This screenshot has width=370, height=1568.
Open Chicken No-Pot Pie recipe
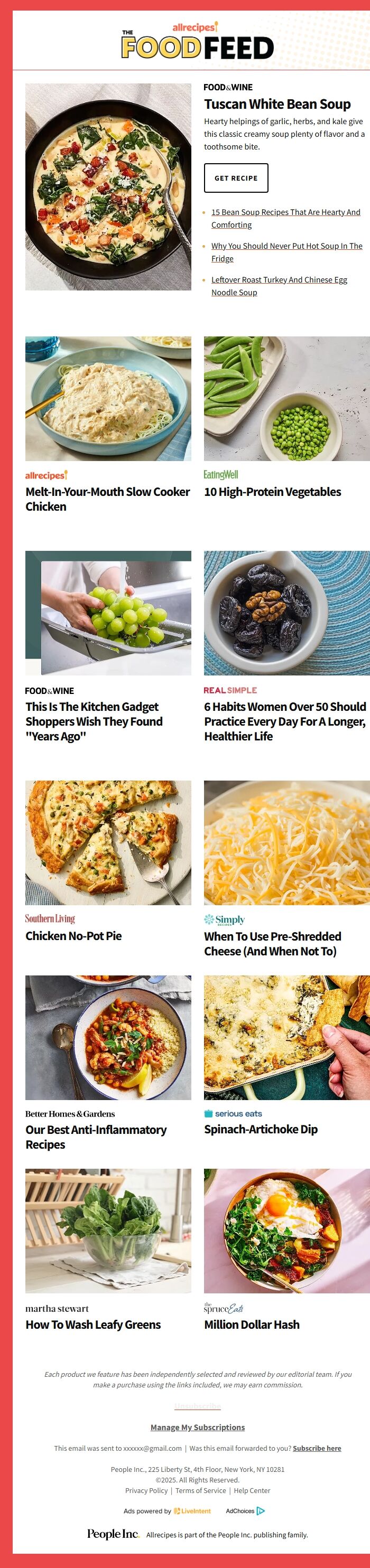pyautogui.click(x=74, y=936)
